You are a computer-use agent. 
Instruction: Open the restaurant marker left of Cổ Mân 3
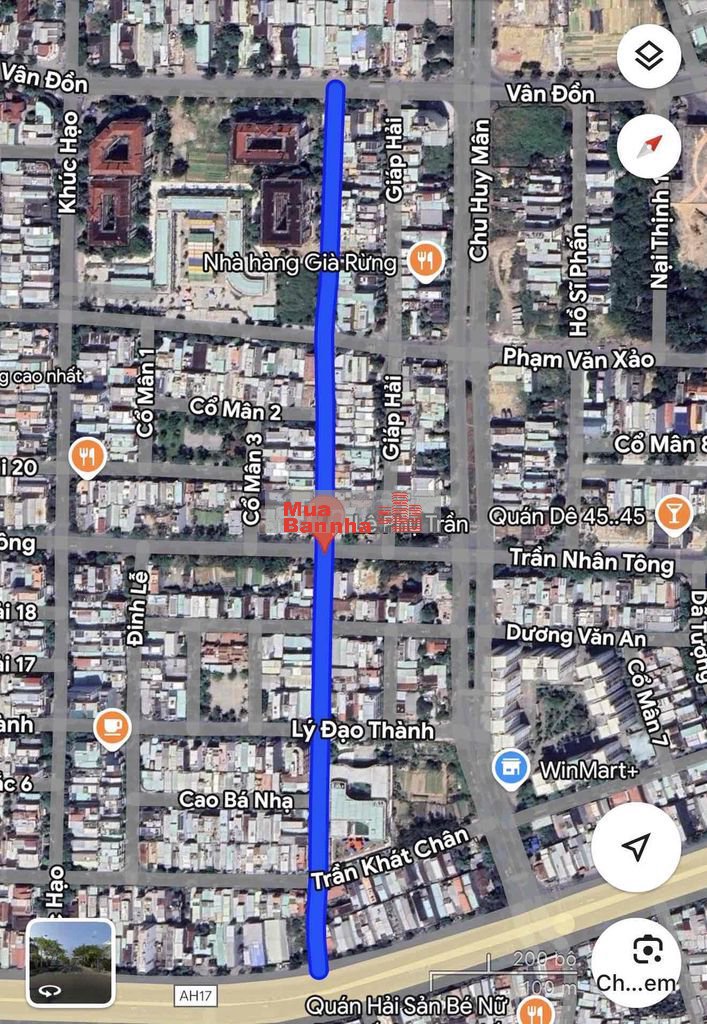pyautogui.click(x=89, y=458)
